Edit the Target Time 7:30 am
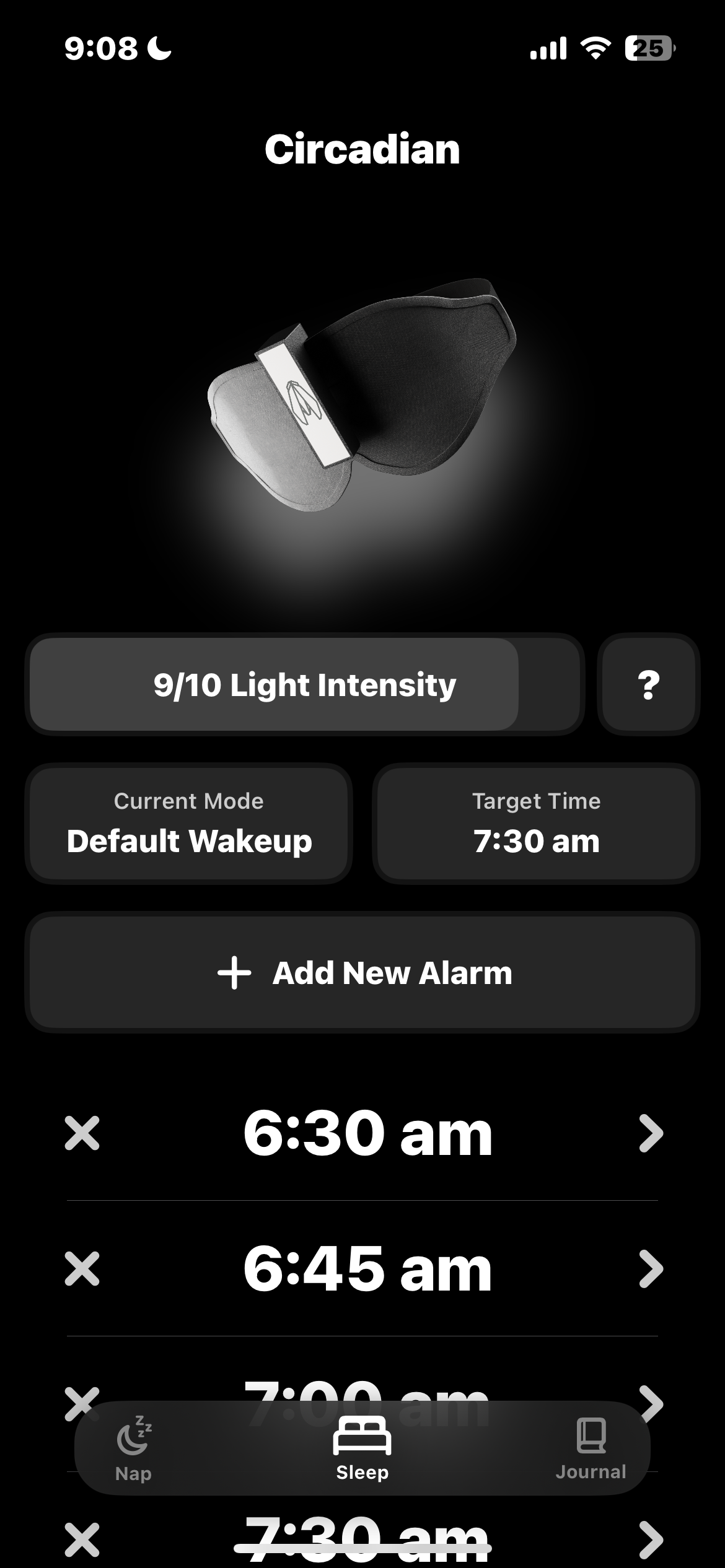 pos(536,824)
